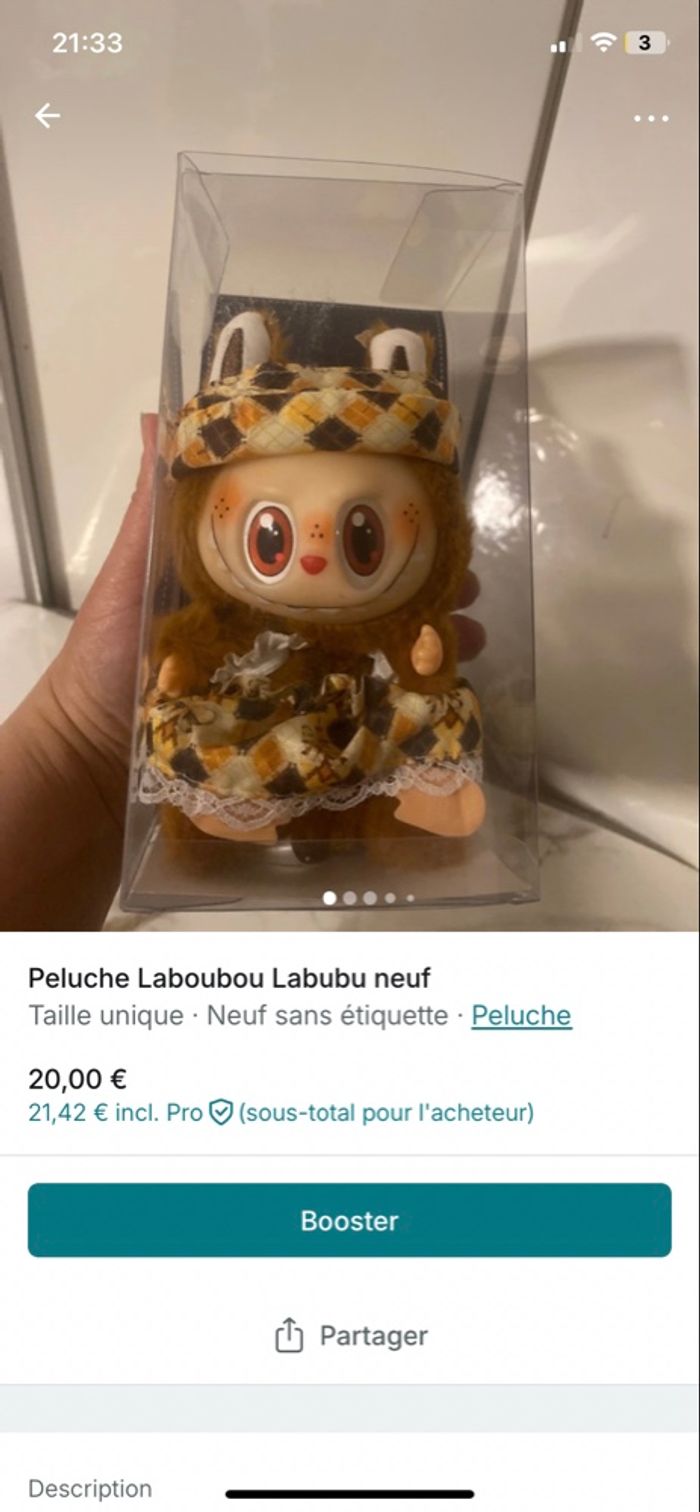This screenshot has height=1512, width=700.
Task: Share this listing with Partager
Action: pyautogui.click(x=350, y=1336)
